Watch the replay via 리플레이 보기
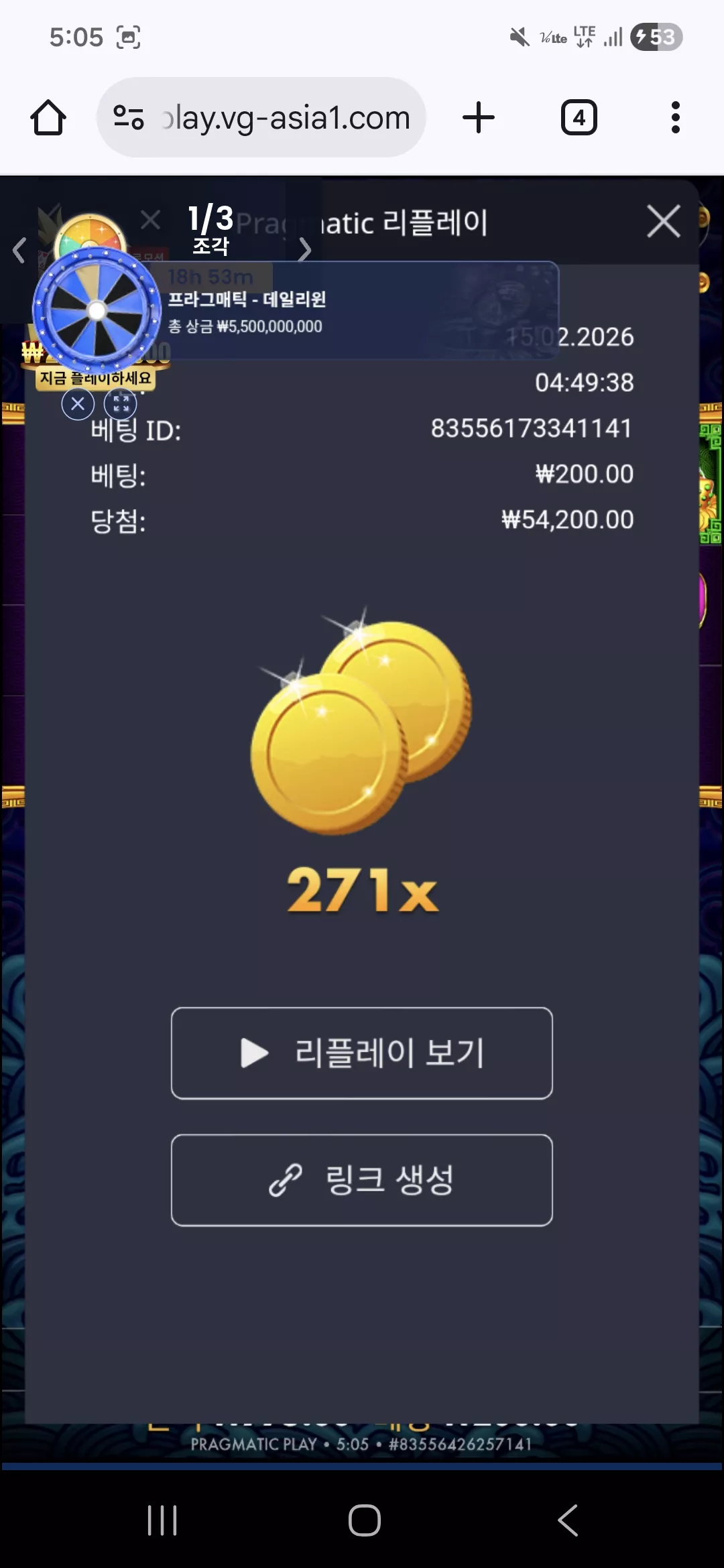The height and width of the screenshot is (1568, 724). [x=362, y=1053]
